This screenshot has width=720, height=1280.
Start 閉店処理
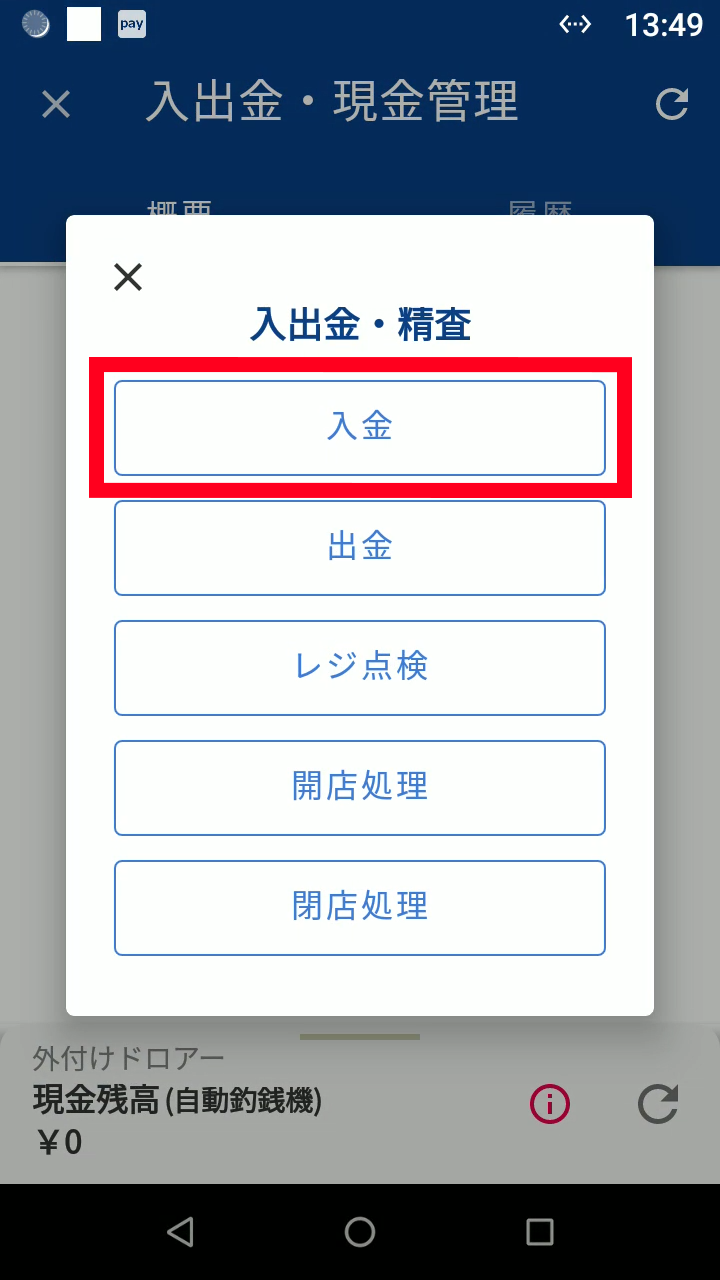tap(360, 907)
